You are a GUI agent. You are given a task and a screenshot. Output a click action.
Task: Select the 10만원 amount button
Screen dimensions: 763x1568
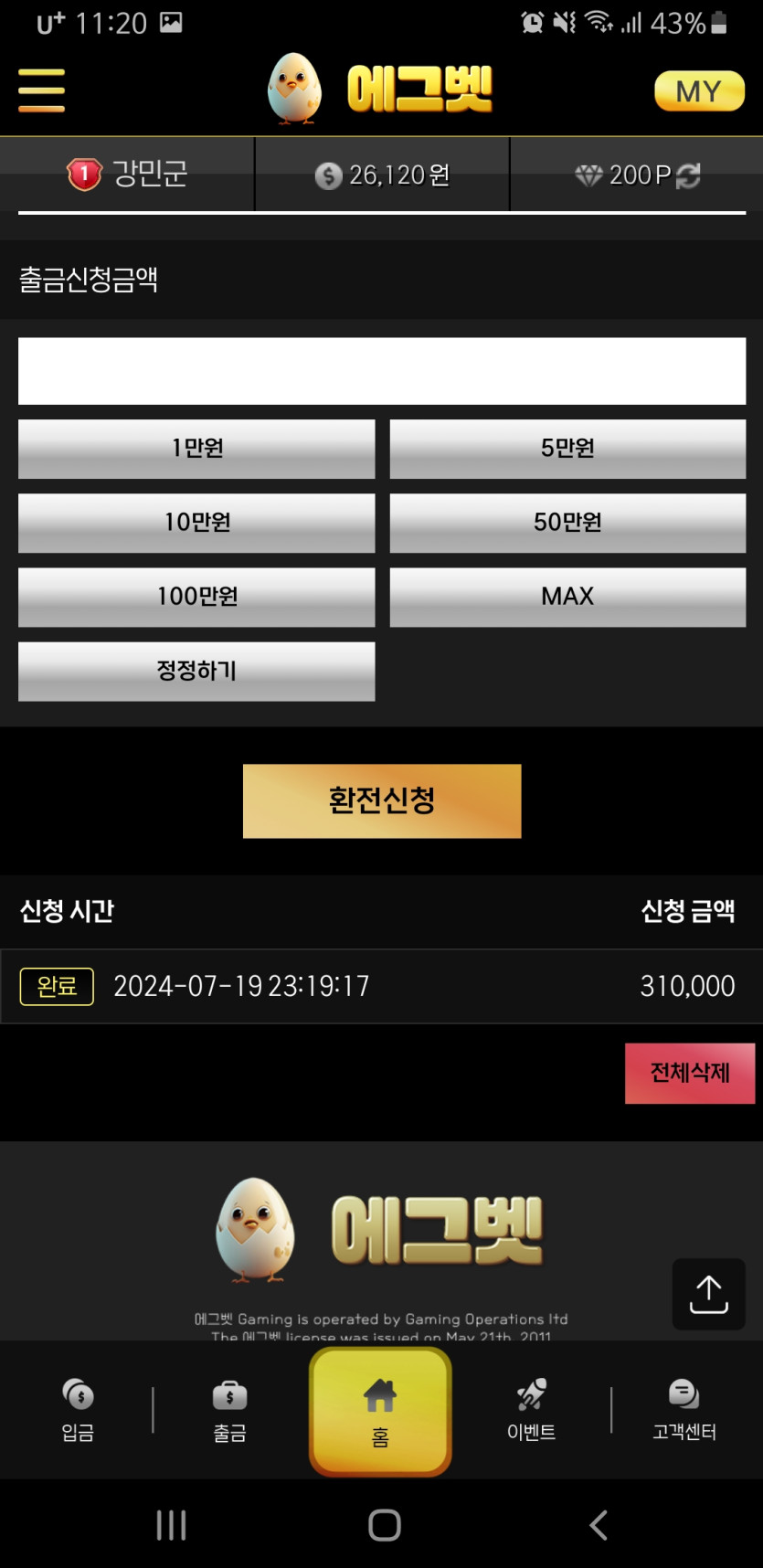tap(196, 523)
